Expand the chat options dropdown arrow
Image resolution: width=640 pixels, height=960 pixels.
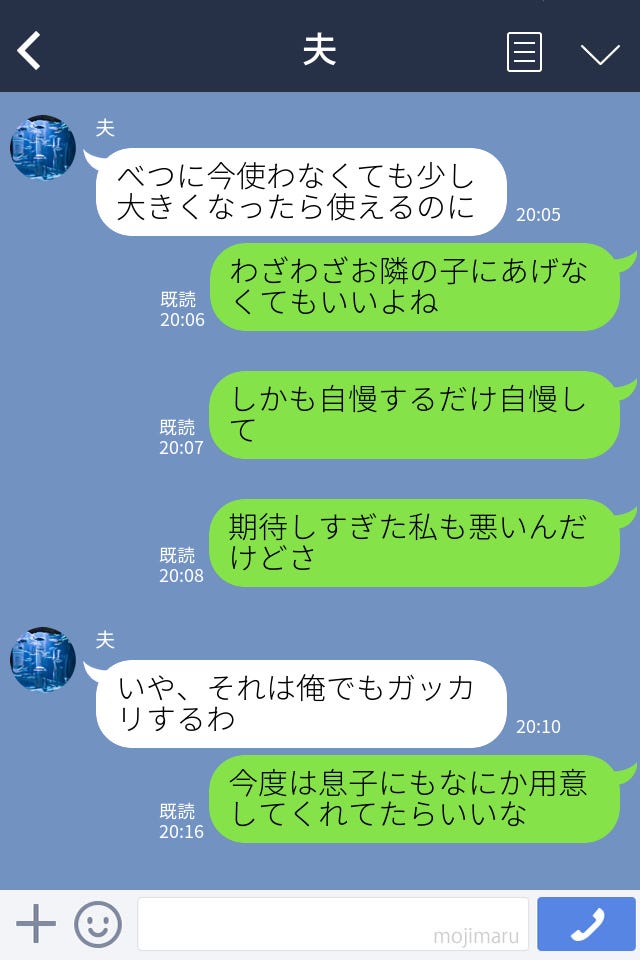(600, 53)
